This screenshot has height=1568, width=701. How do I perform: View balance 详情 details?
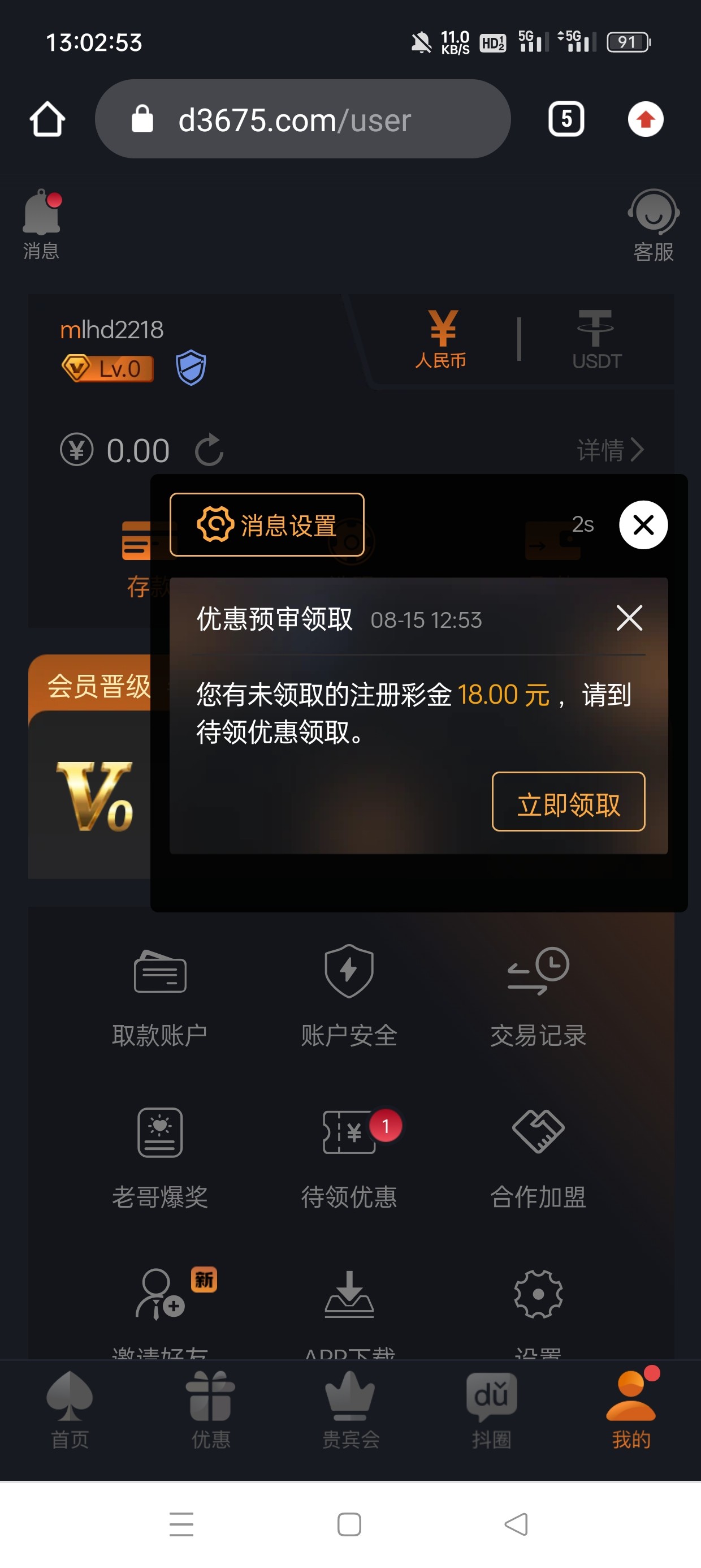pos(610,450)
